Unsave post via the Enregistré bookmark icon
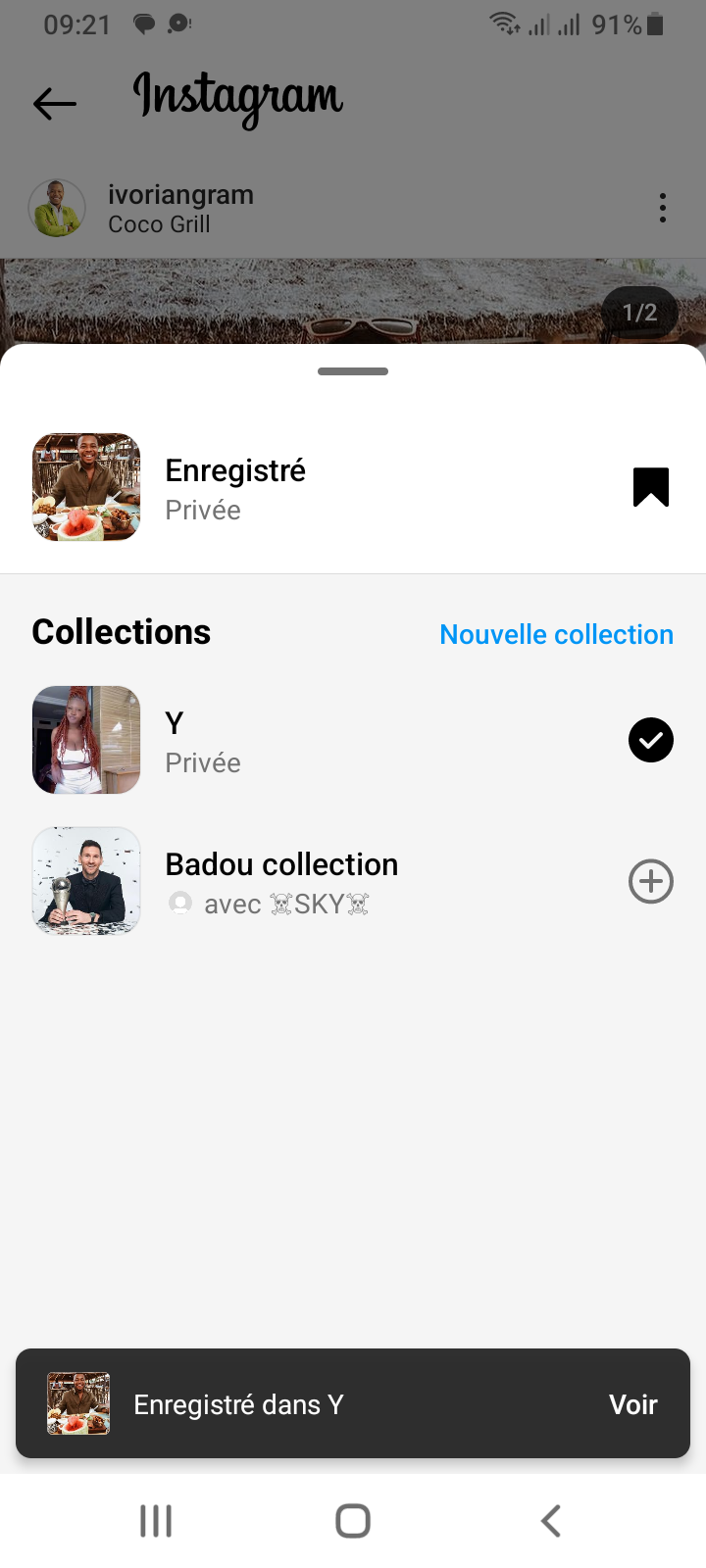 click(650, 487)
